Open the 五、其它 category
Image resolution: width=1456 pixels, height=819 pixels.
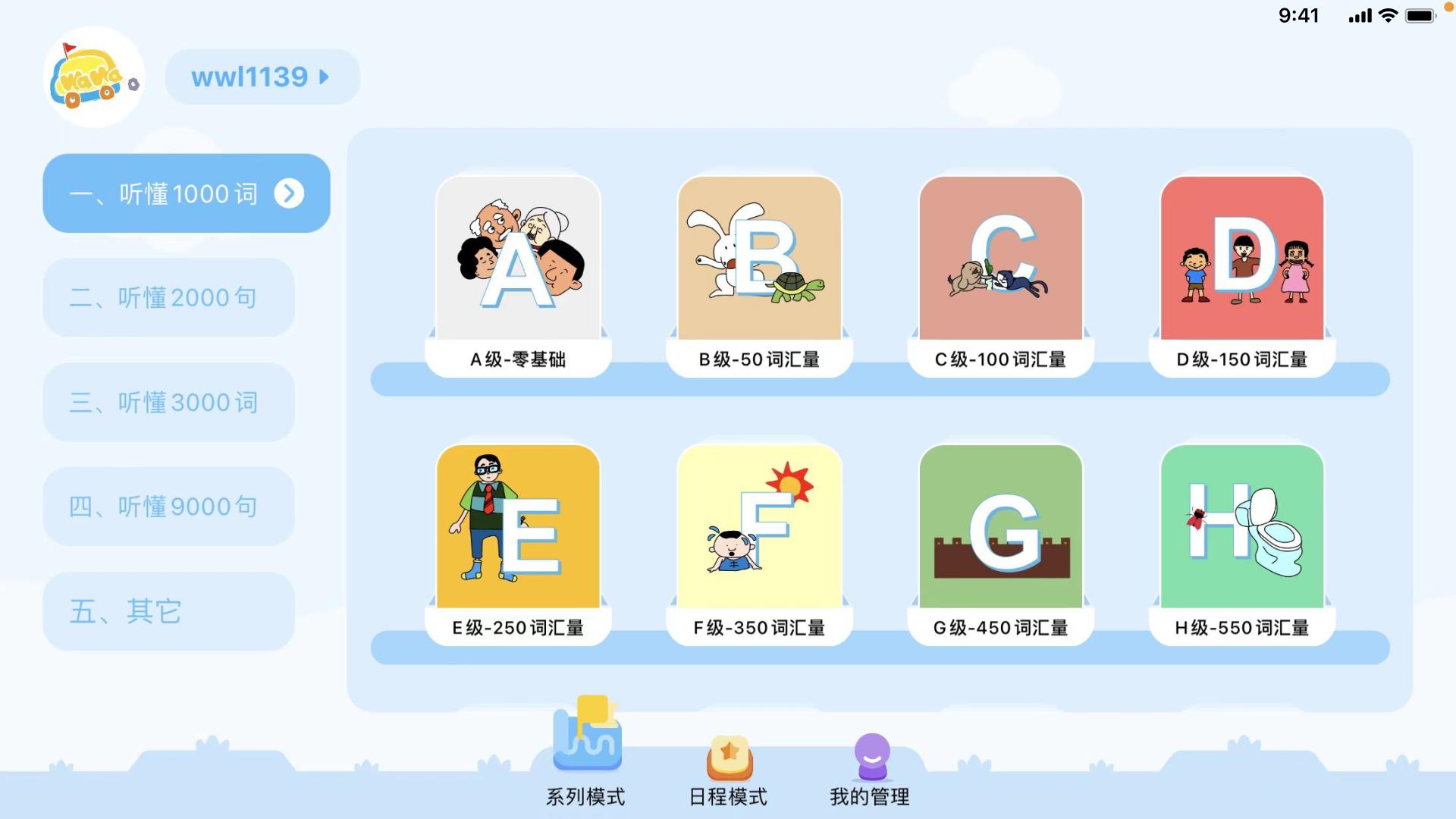coord(168,610)
